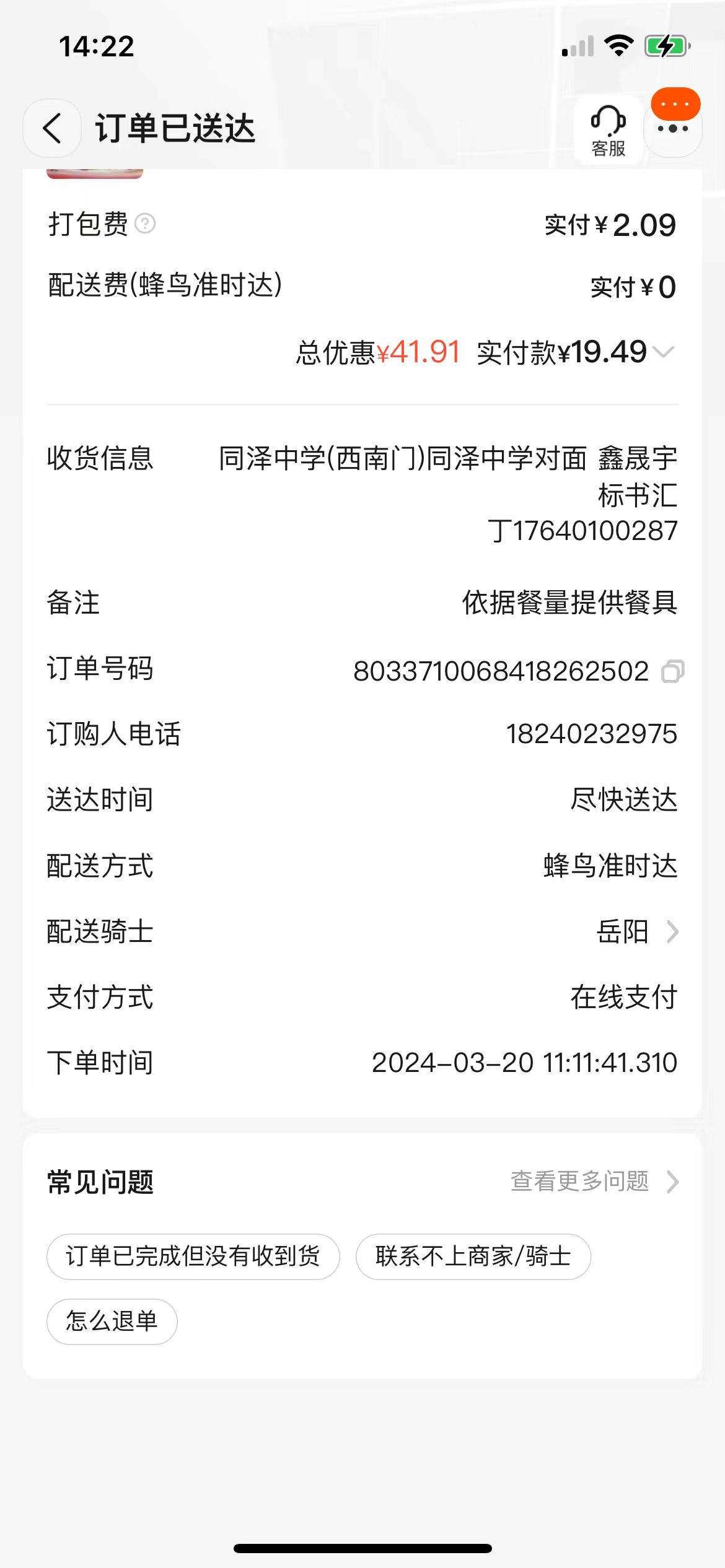Select 订单已完成但没有收到货 question
Image resolution: width=725 pixels, height=1568 pixels.
click(x=193, y=1257)
